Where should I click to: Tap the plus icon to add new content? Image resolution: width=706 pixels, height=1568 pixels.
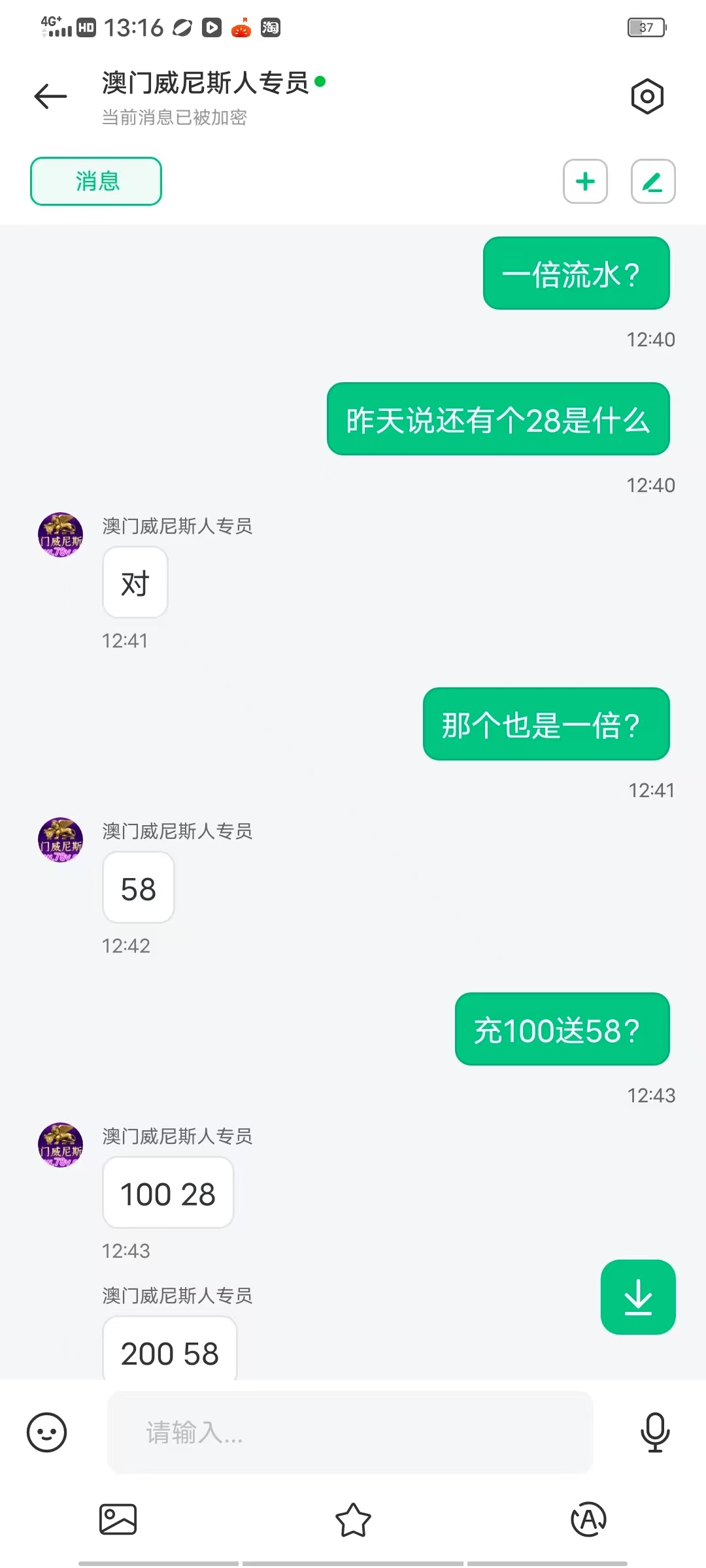coord(585,182)
